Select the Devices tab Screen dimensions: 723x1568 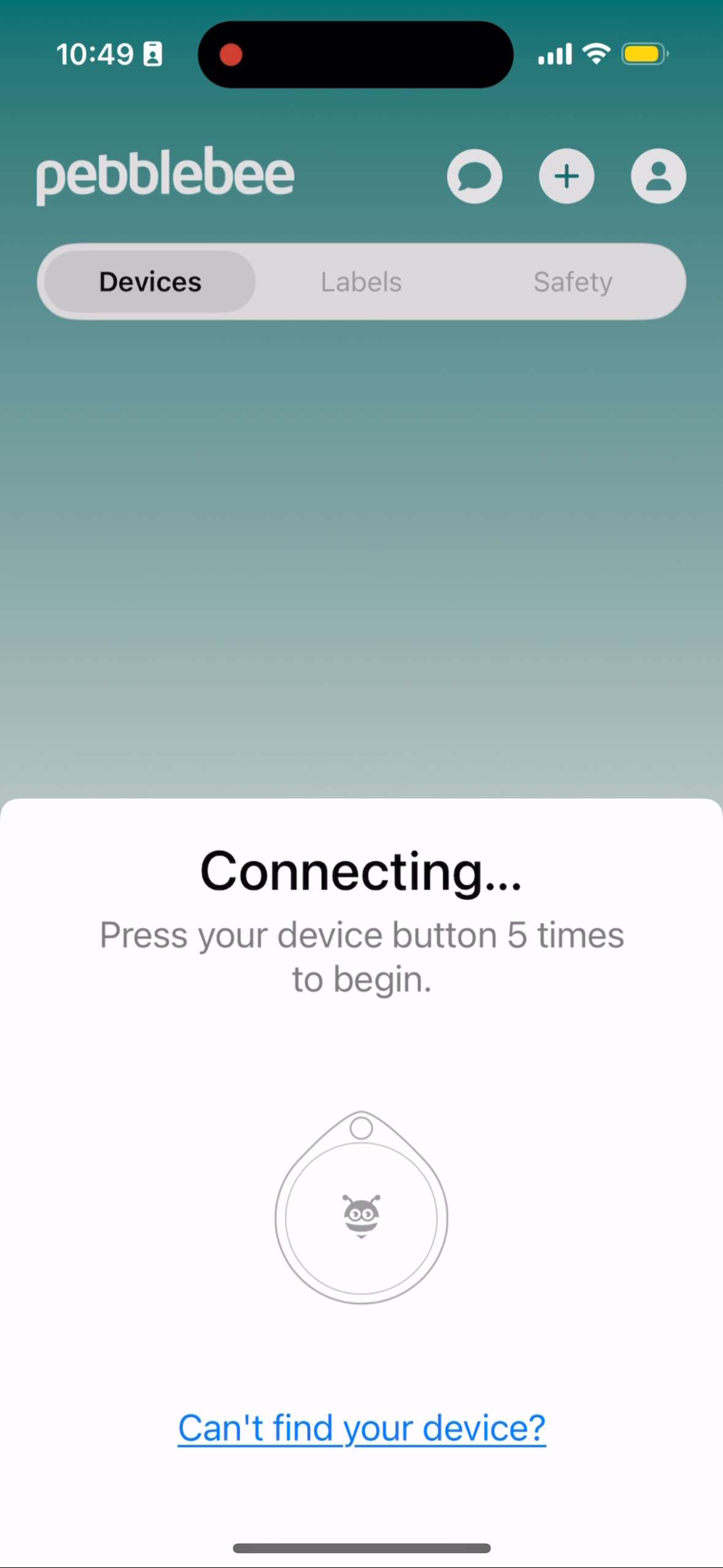[x=150, y=282]
